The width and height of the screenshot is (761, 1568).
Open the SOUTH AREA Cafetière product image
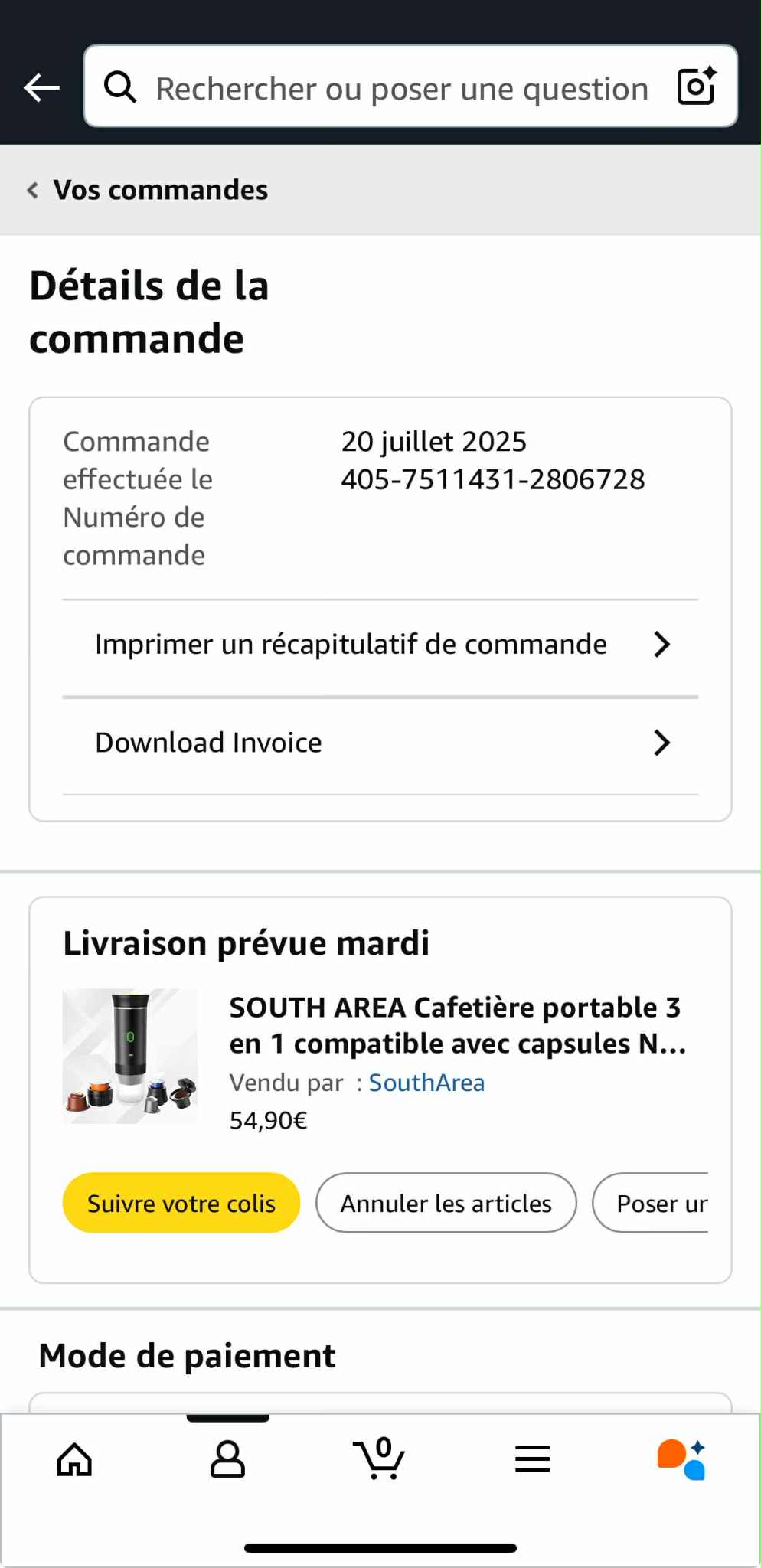point(130,1056)
